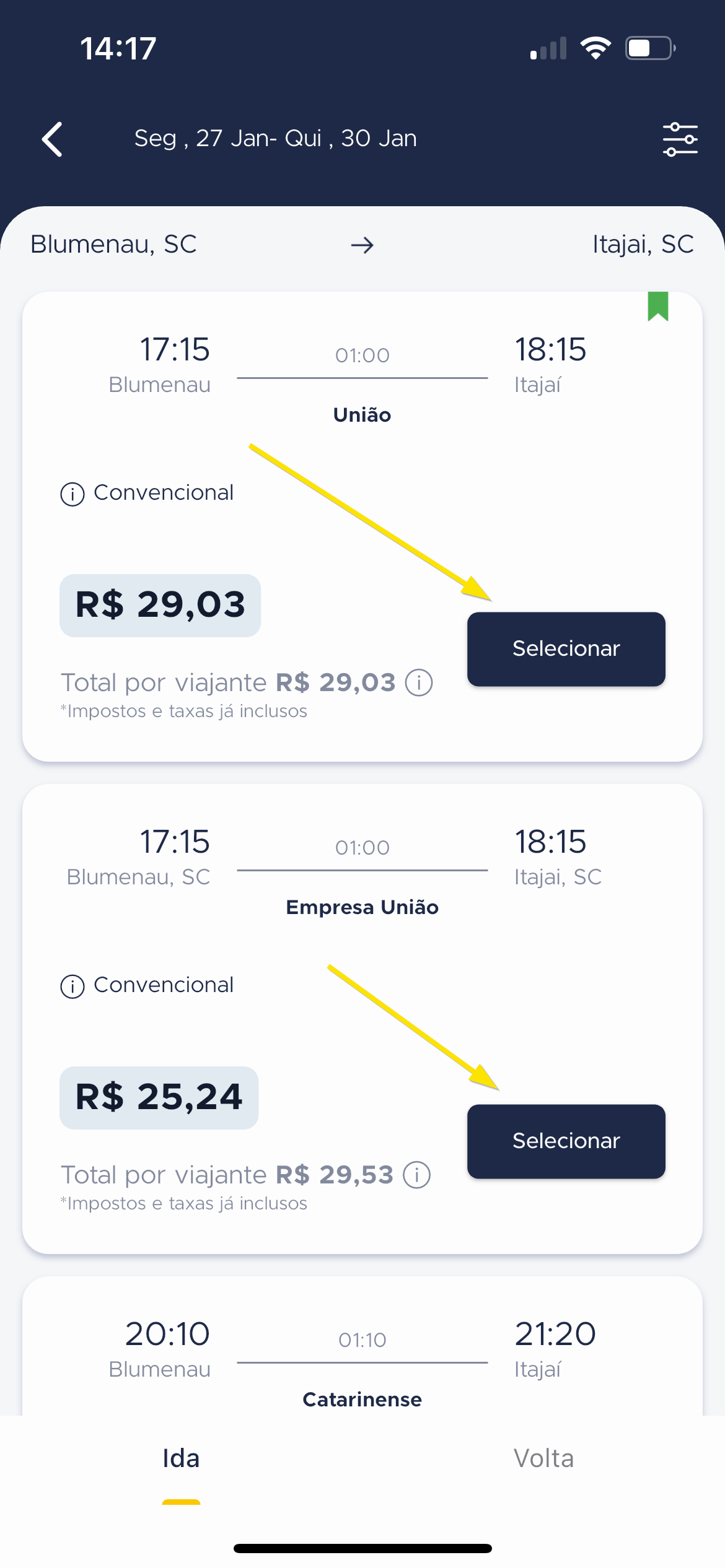Viewport: 725px width, 1568px height.
Task: Open the filter options icon
Action: [680, 139]
